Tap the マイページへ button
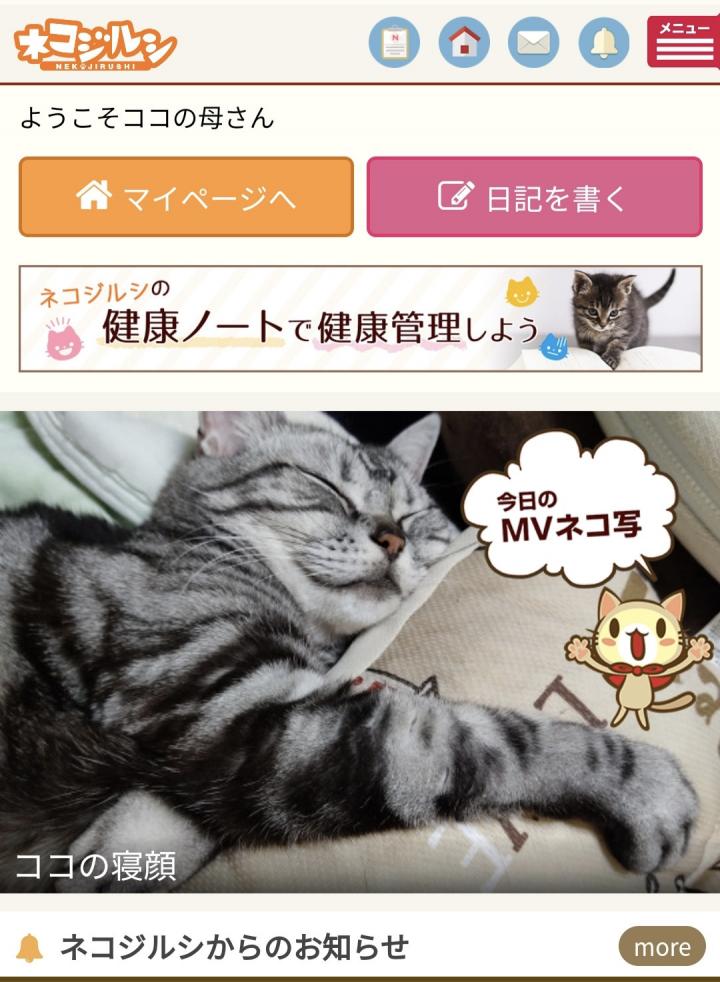This screenshot has width=720, height=982. click(x=186, y=197)
